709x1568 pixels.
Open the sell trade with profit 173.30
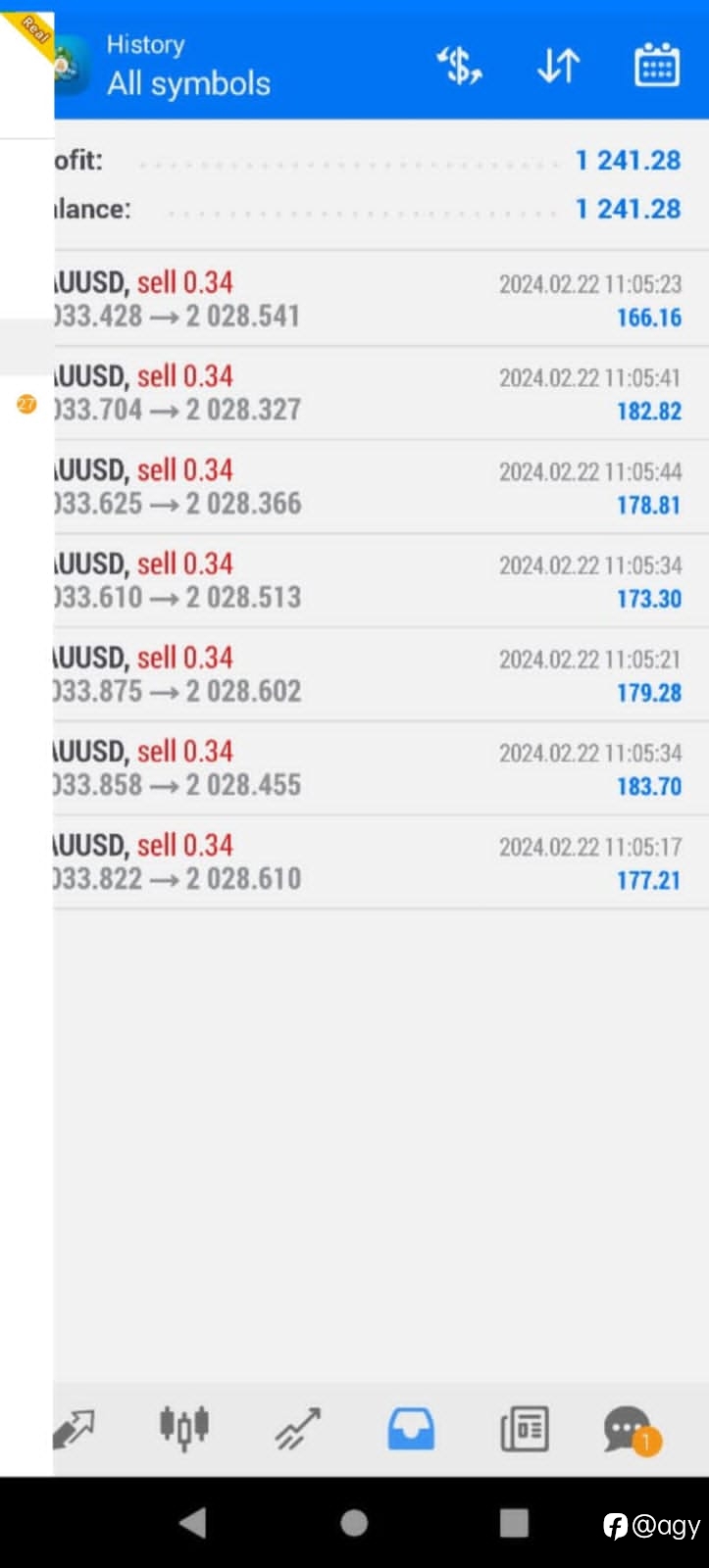[x=381, y=581]
